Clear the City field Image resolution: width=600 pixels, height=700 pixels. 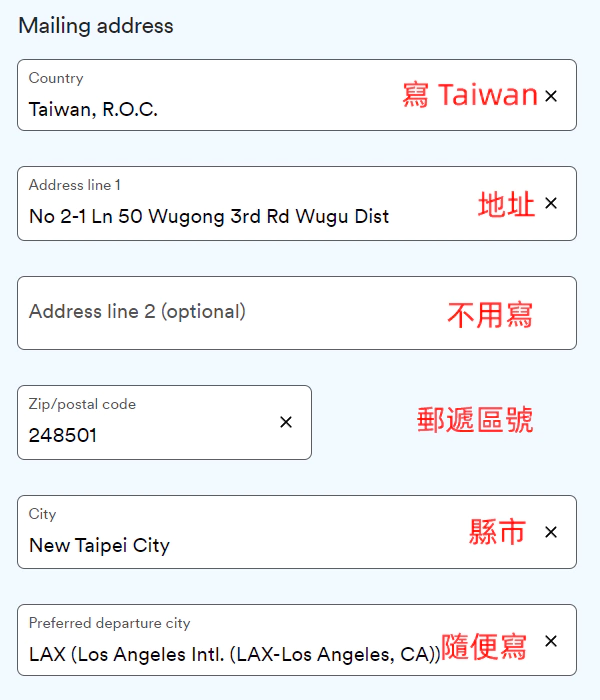point(551,532)
